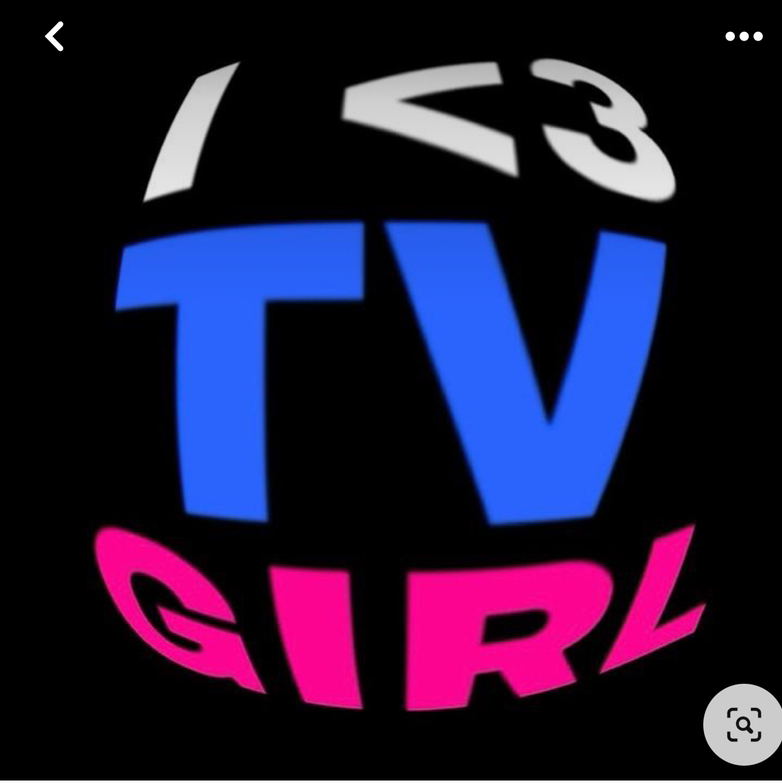Tap the visual search lens button
The height and width of the screenshot is (783, 782).
point(743,724)
